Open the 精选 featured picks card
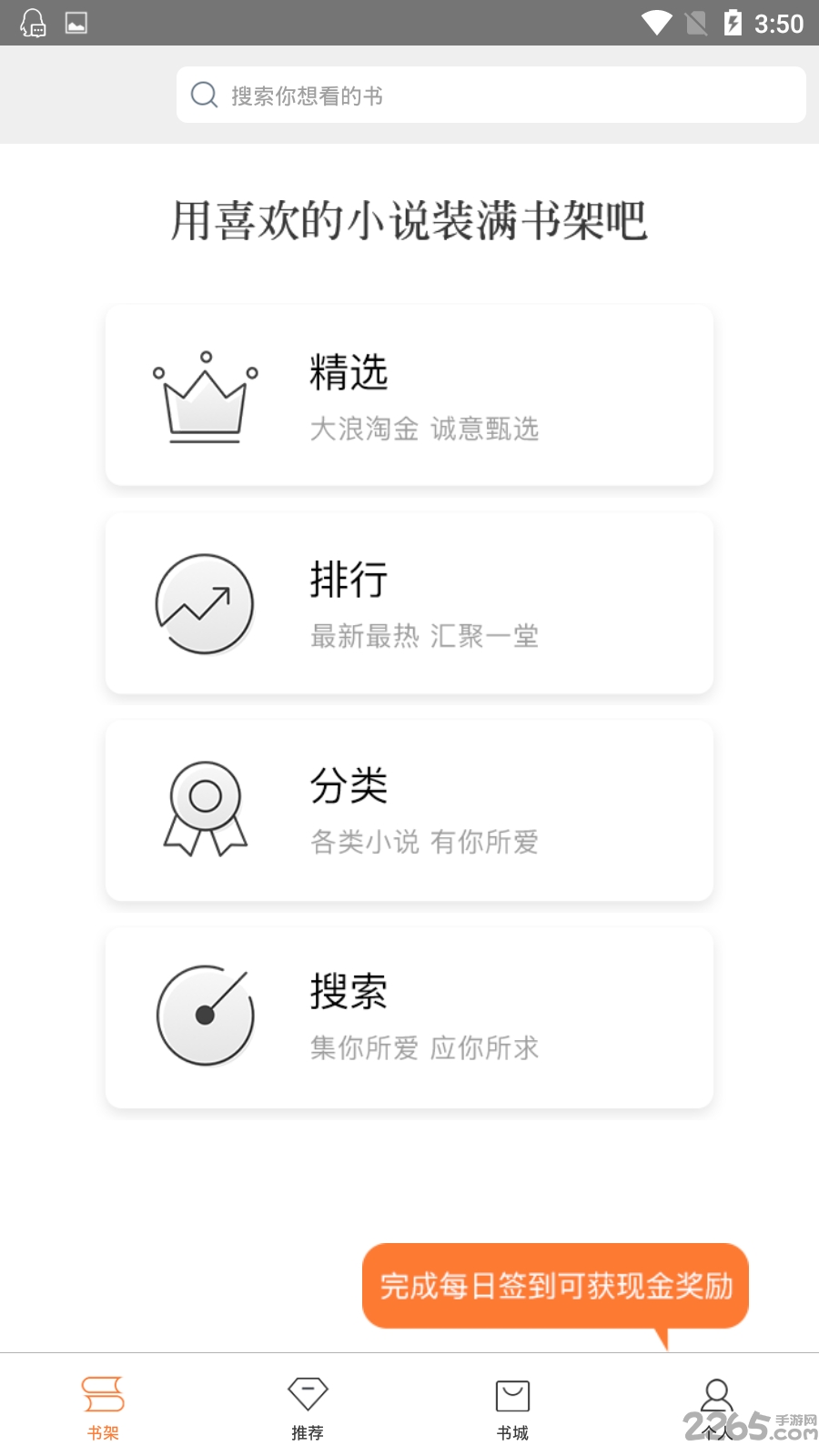Image resolution: width=819 pixels, height=1456 pixels. pyautogui.click(x=409, y=395)
